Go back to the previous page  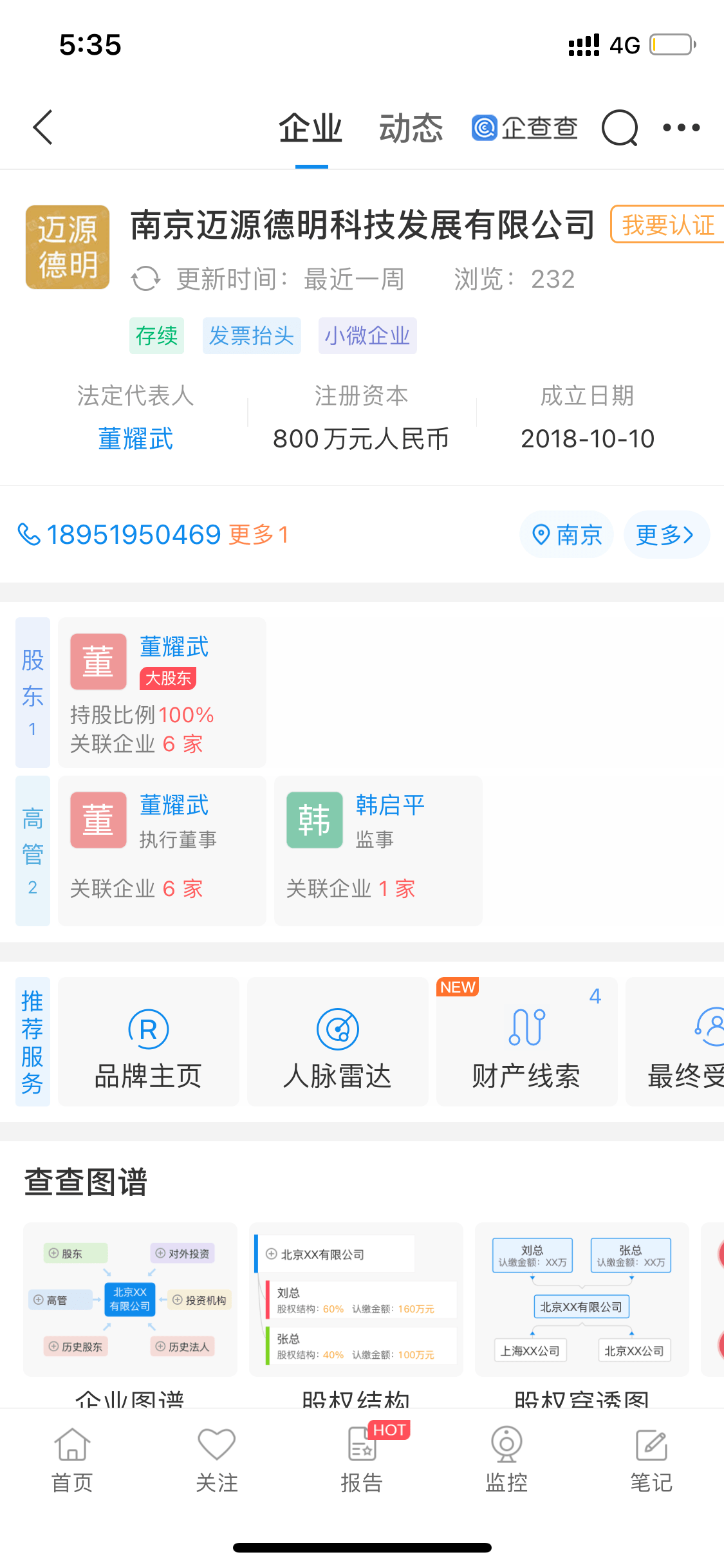42,127
